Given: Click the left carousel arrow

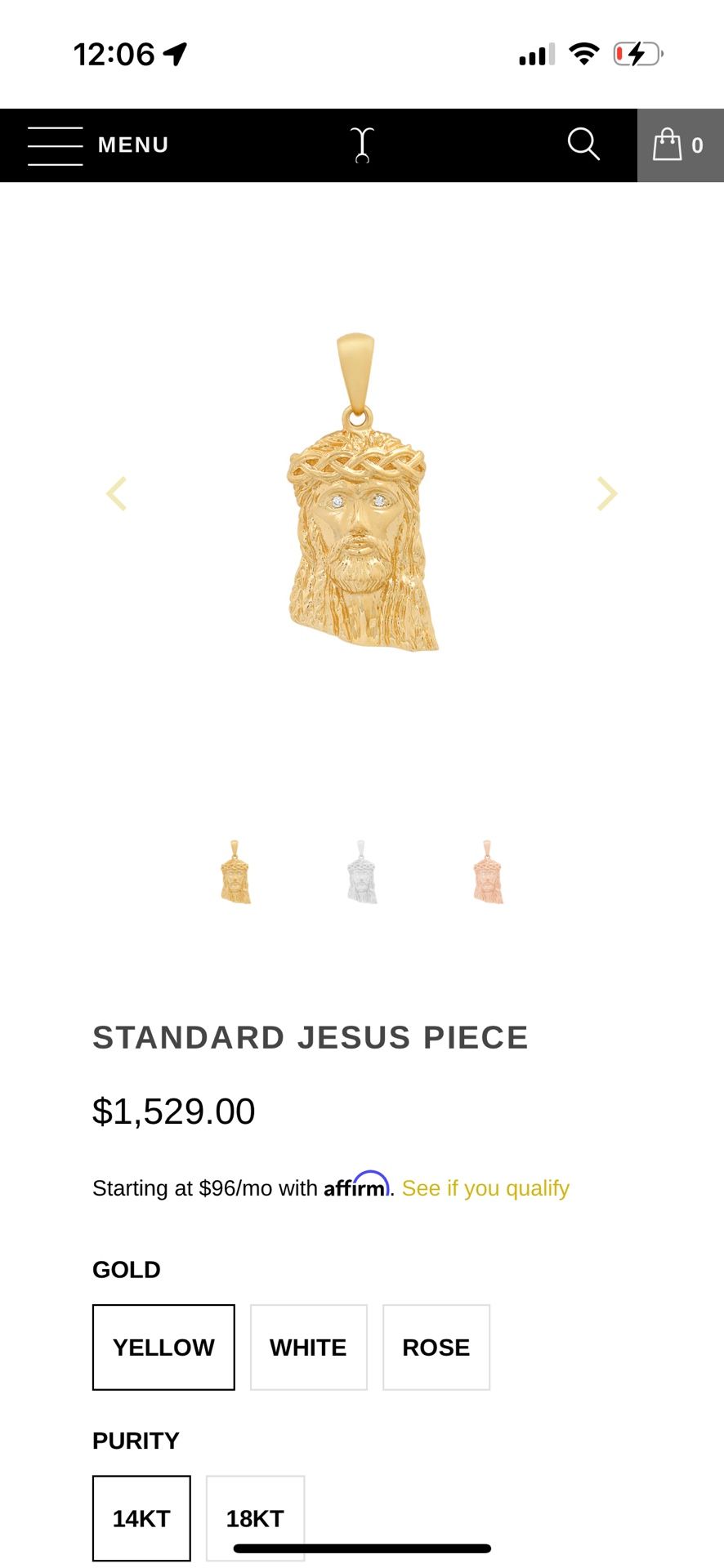Looking at the screenshot, I should tap(116, 492).
